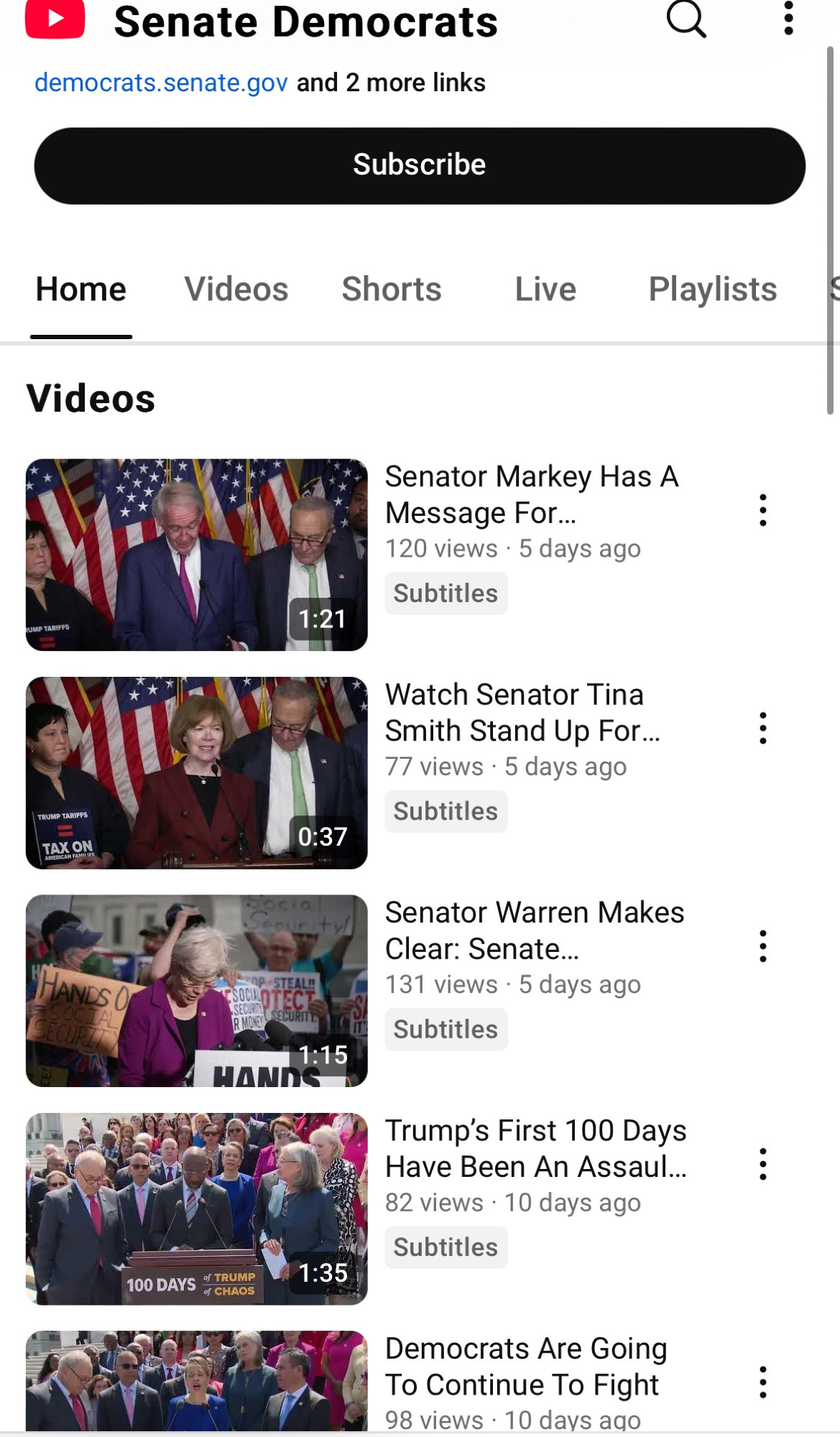Open the top-right overflow menu

788,18
